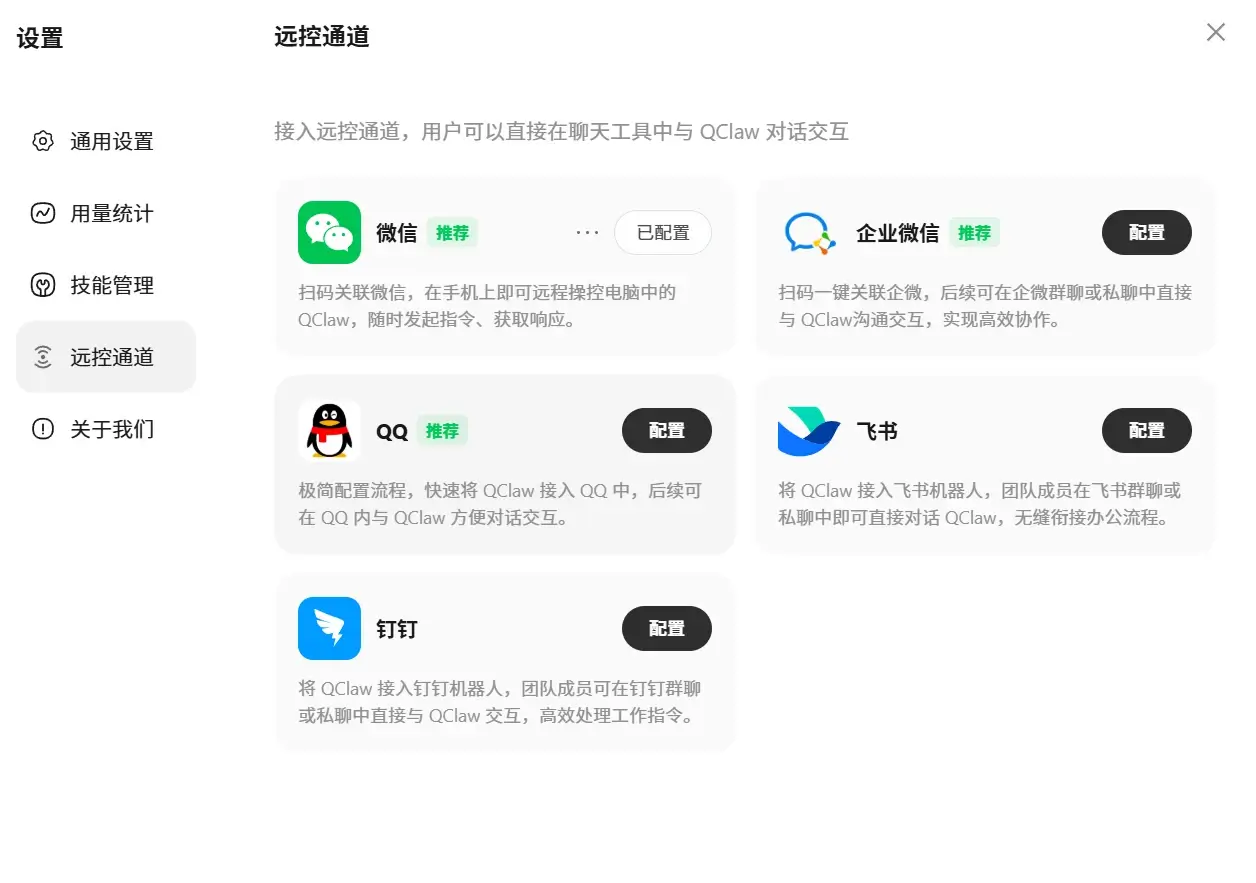Screen dimensions: 1256x883
Task: Set up the 钉钉 channel
Action: tap(666, 629)
